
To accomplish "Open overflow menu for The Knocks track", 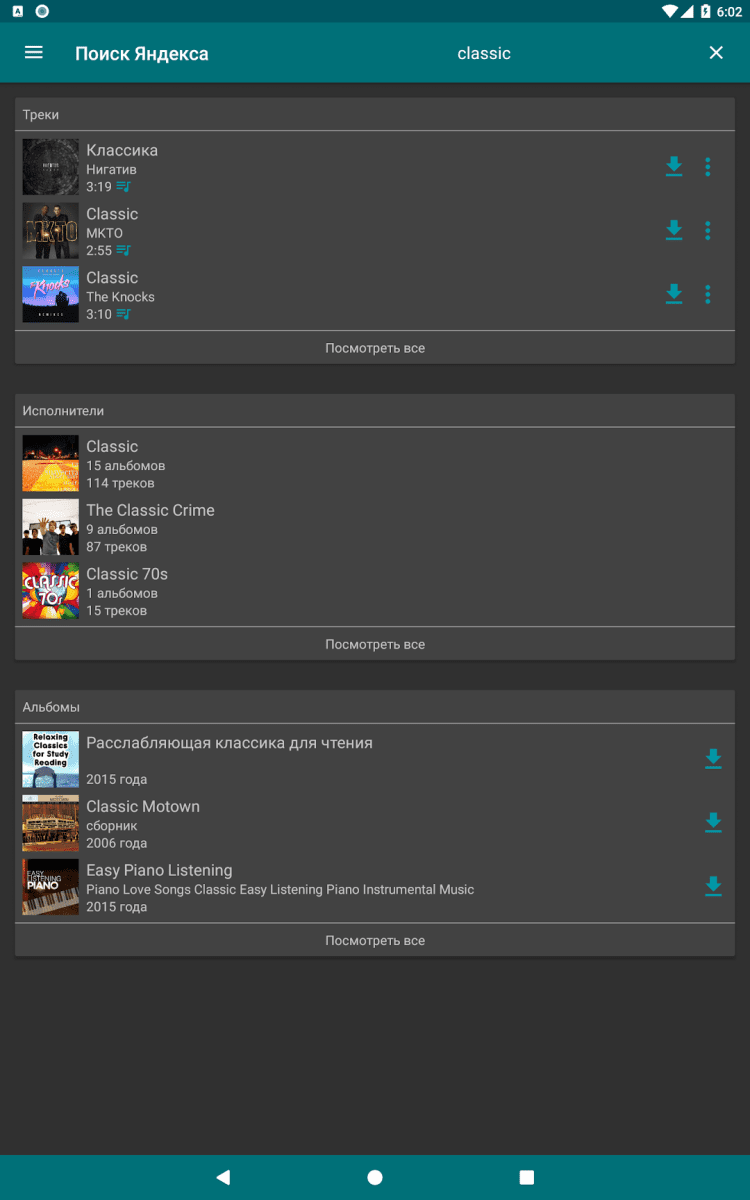I will [x=708, y=294].
